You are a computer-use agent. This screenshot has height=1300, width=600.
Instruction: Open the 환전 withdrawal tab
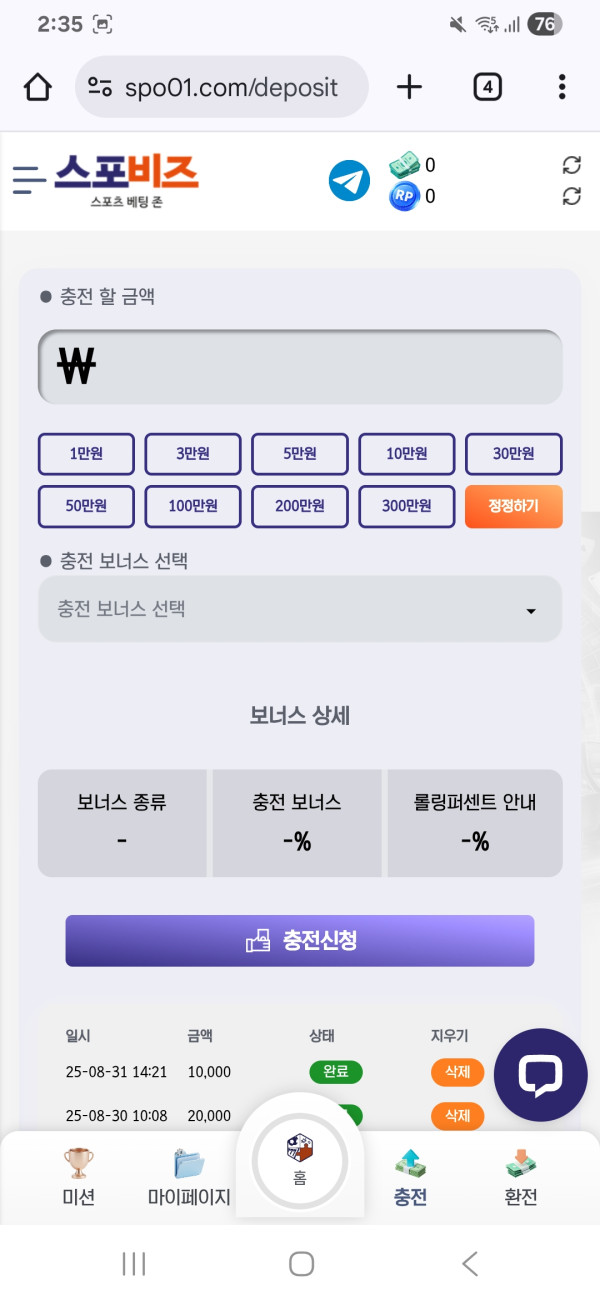click(521, 1177)
